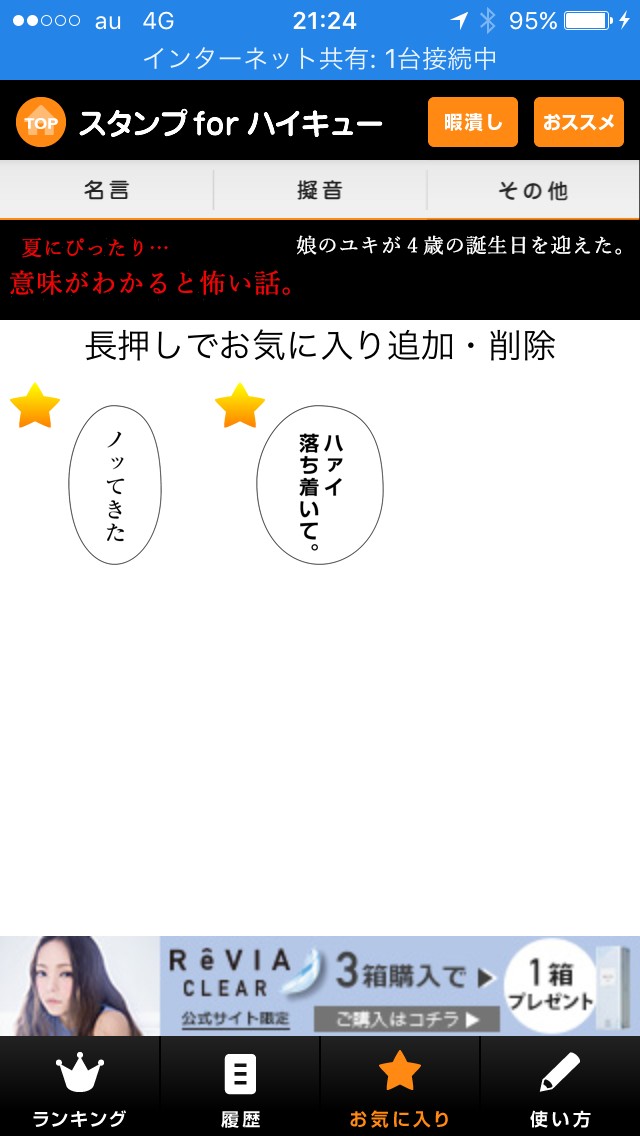The width and height of the screenshot is (640, 1136).
Task: Open the おススメ recommendations button
Action: pos(579,123)
